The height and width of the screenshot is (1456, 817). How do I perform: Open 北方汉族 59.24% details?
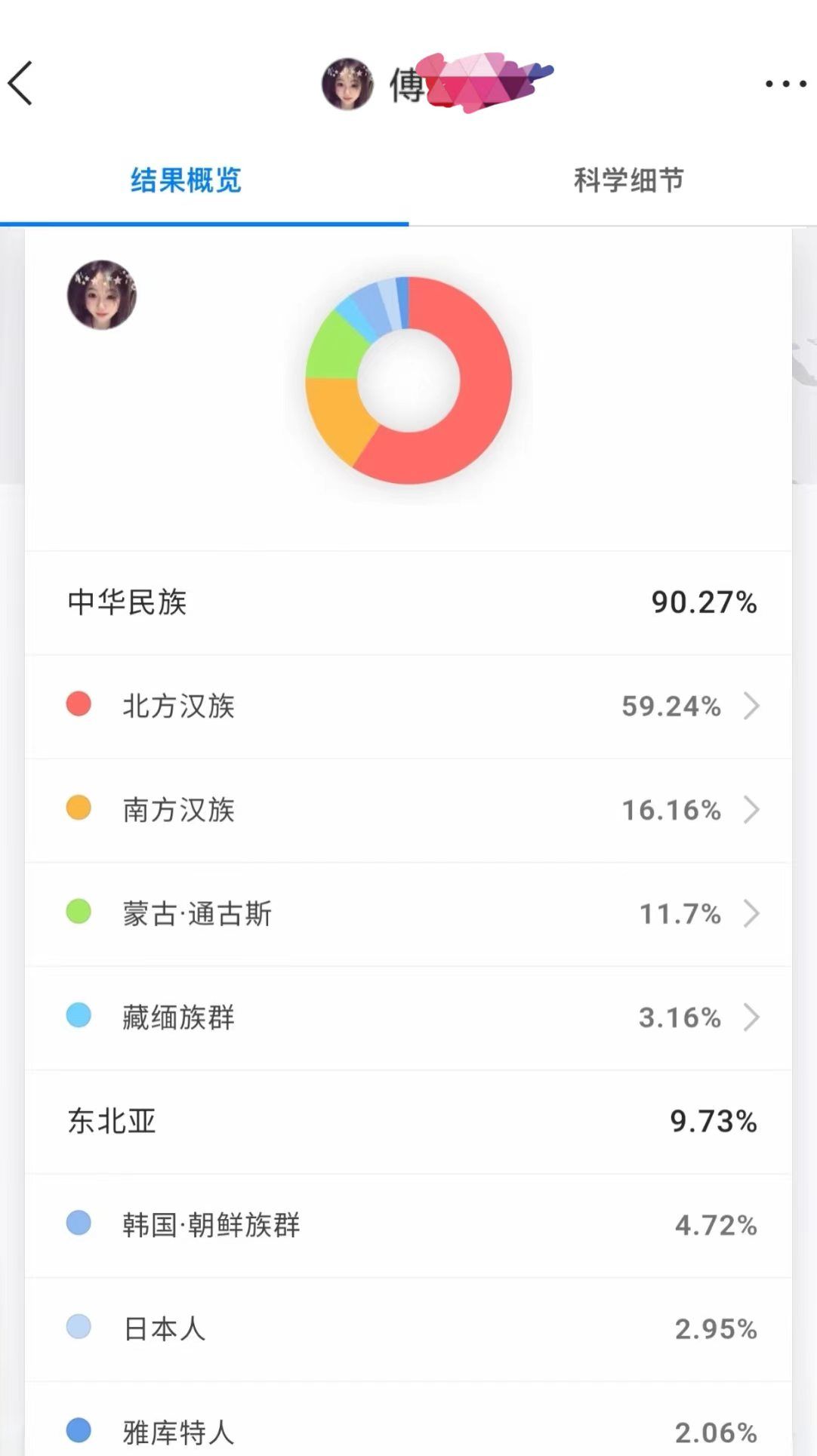408,706
